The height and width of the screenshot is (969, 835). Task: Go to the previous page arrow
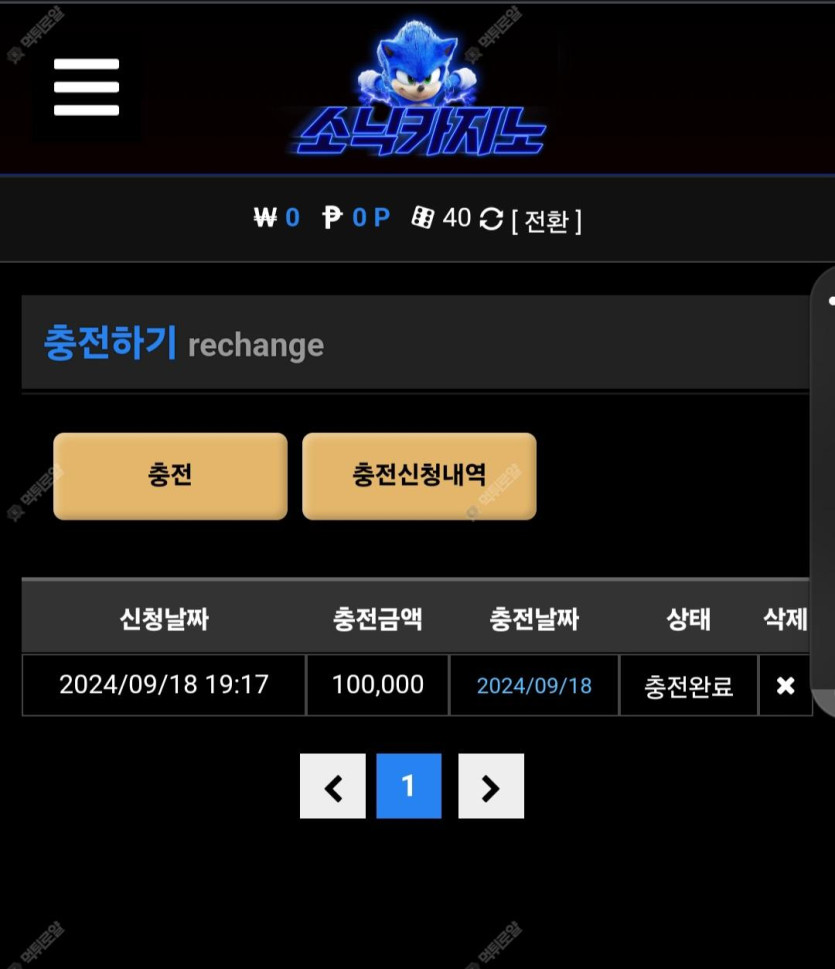coord(333,787)
